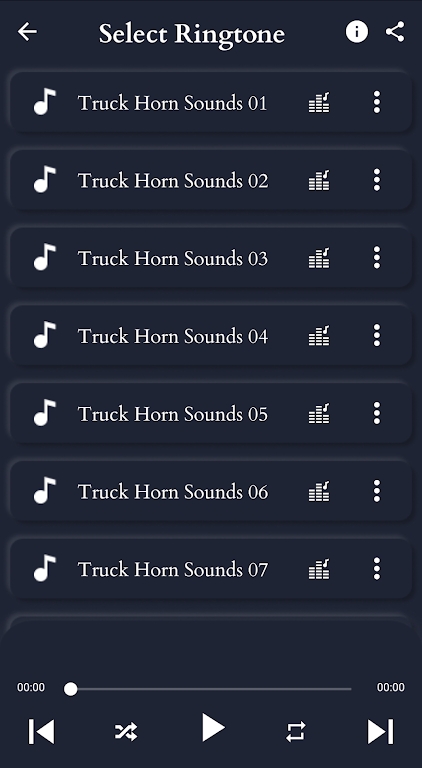Image resolution: width=422 pixels, height=768 pixels.
Task: Share the app via share icon
Action: 395,32
